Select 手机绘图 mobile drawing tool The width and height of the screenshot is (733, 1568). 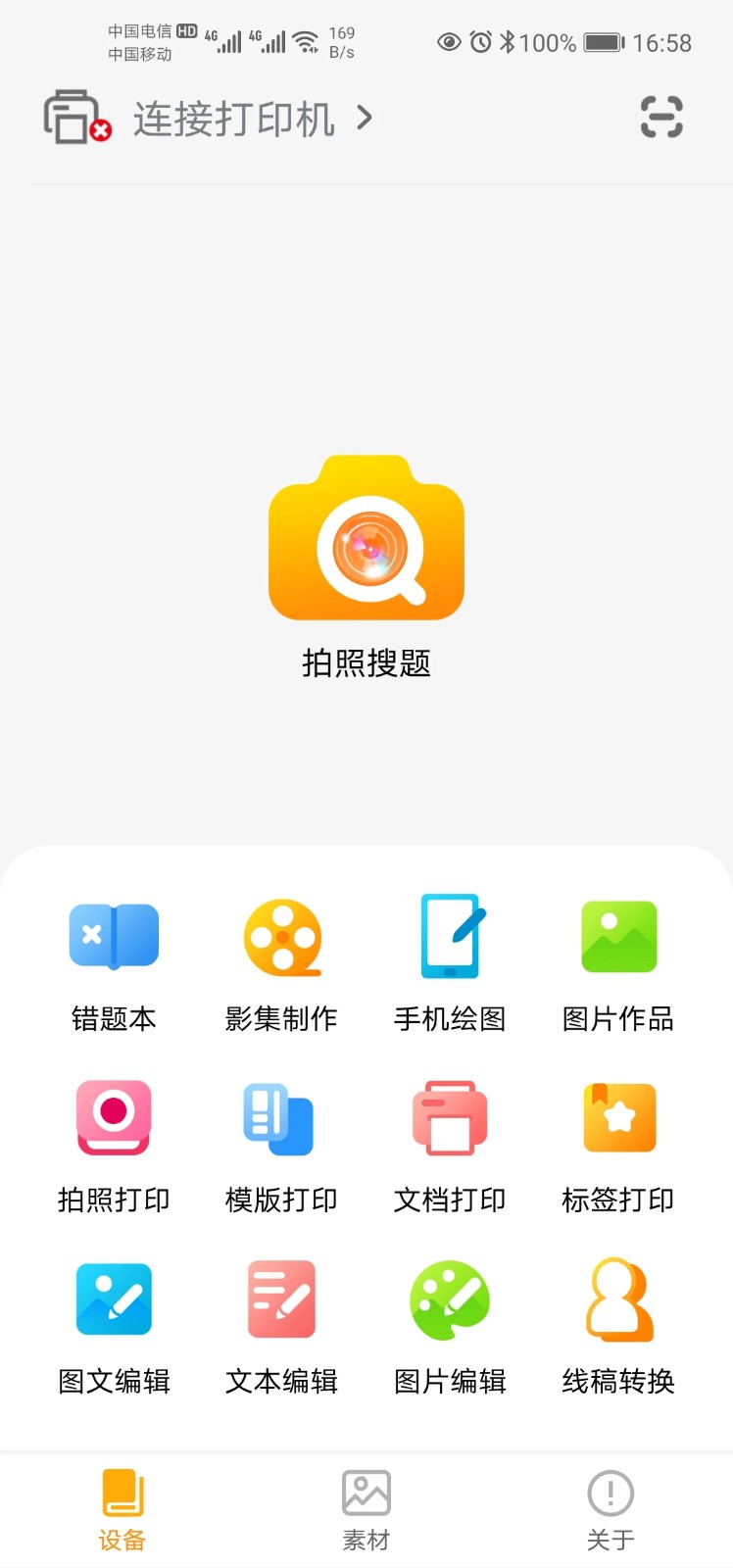click(x=449, y=960)
